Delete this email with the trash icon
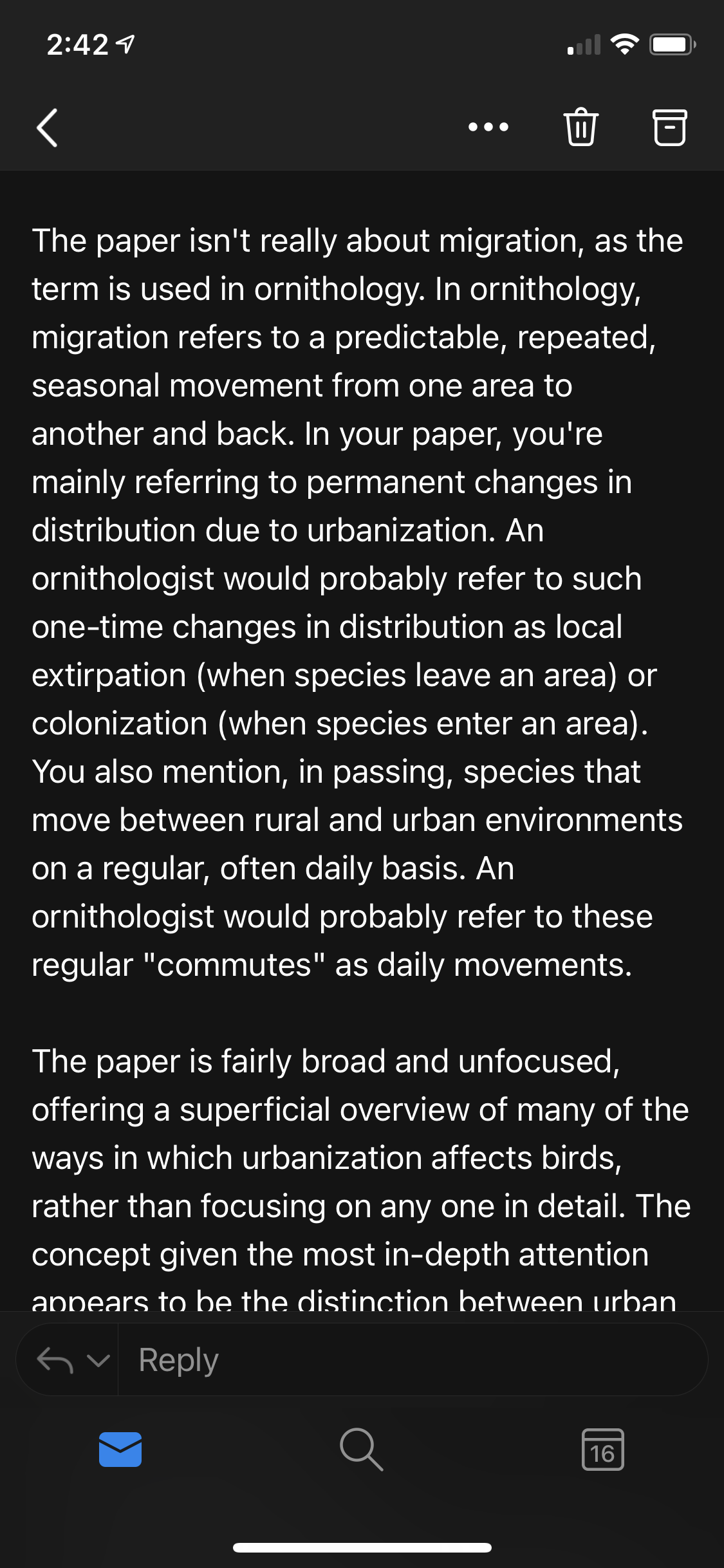Screen dimensions: 724x1568 click(581, 127)
